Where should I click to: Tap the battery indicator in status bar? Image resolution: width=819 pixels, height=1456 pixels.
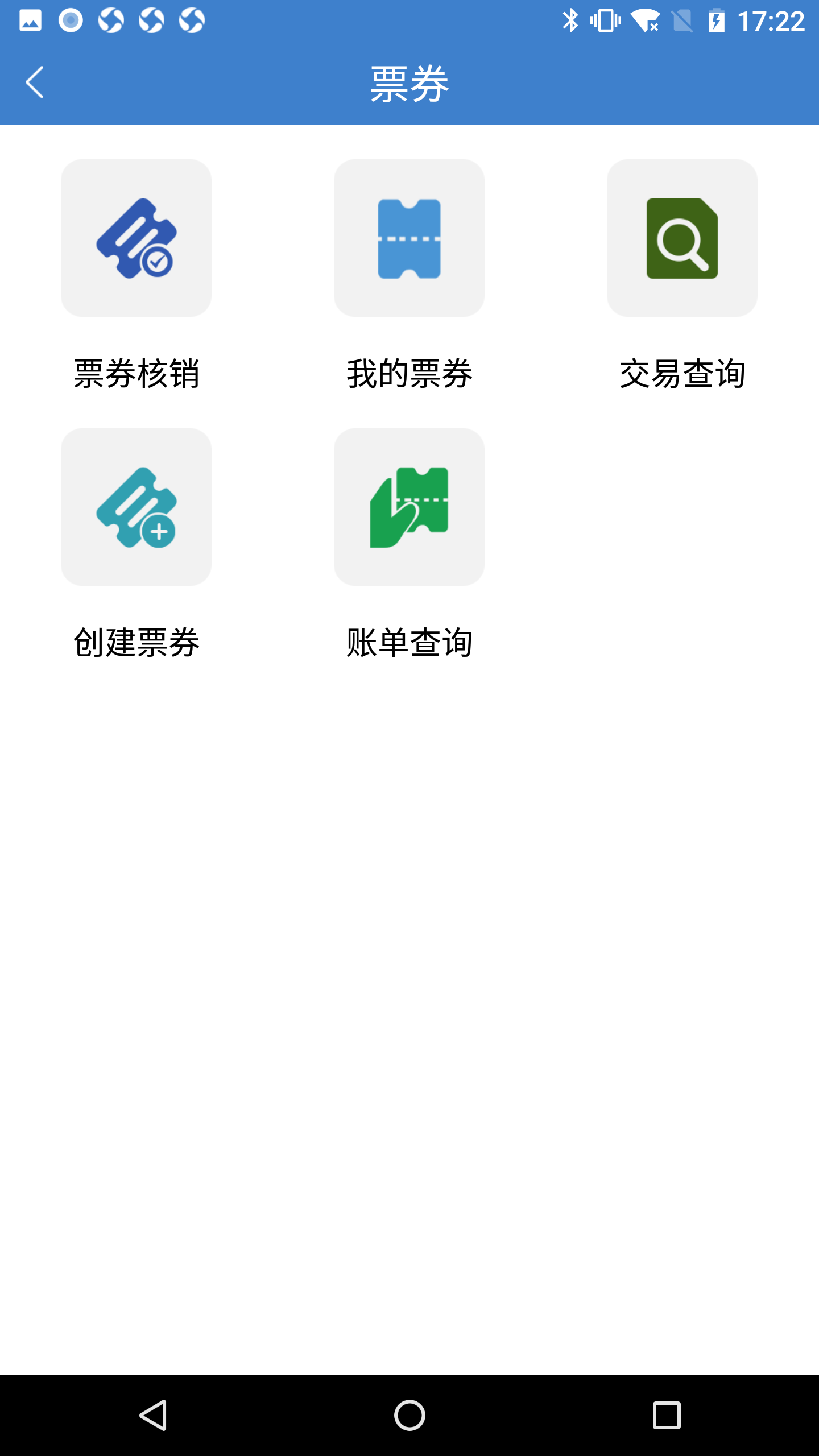[x=716, y=20]
